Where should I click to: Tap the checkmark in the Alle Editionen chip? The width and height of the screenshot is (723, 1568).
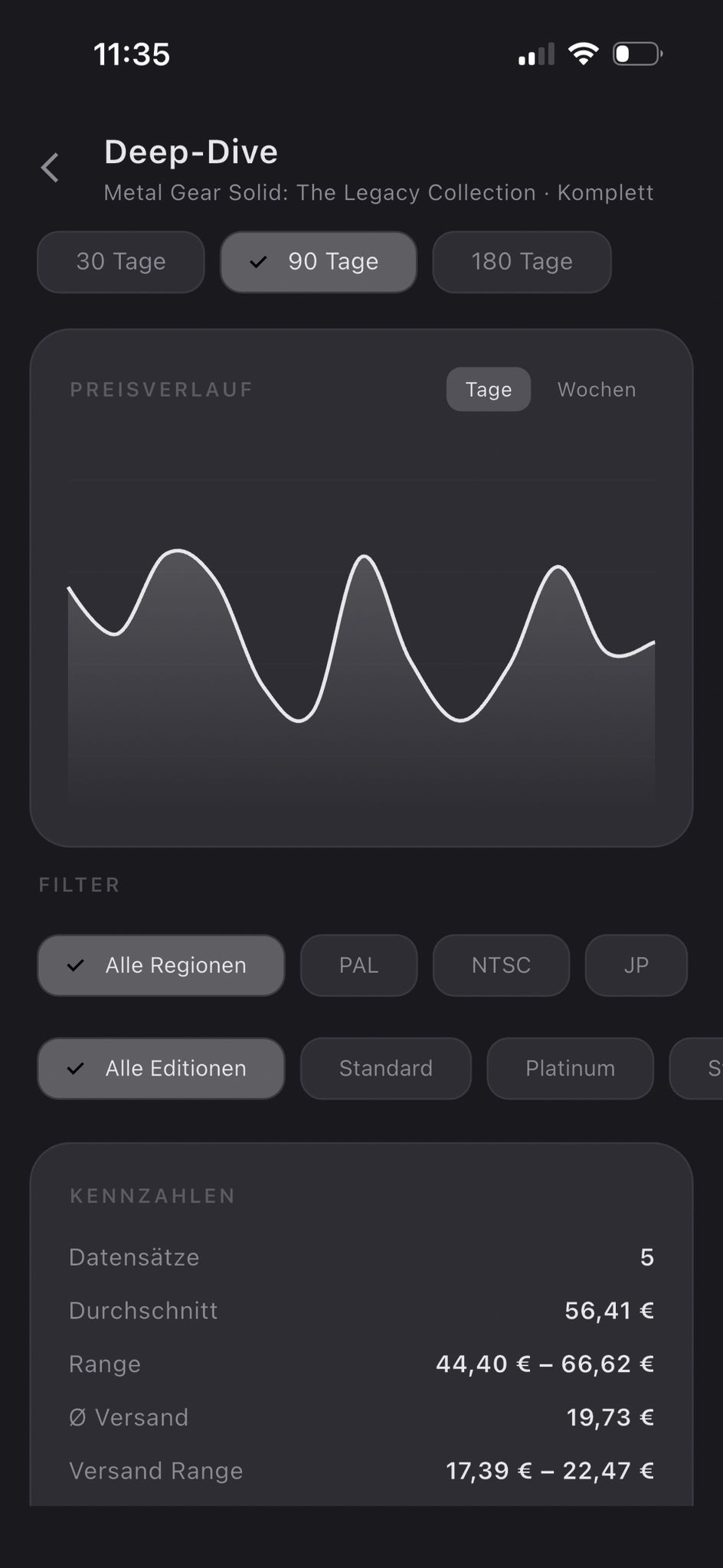(75, 1068)
